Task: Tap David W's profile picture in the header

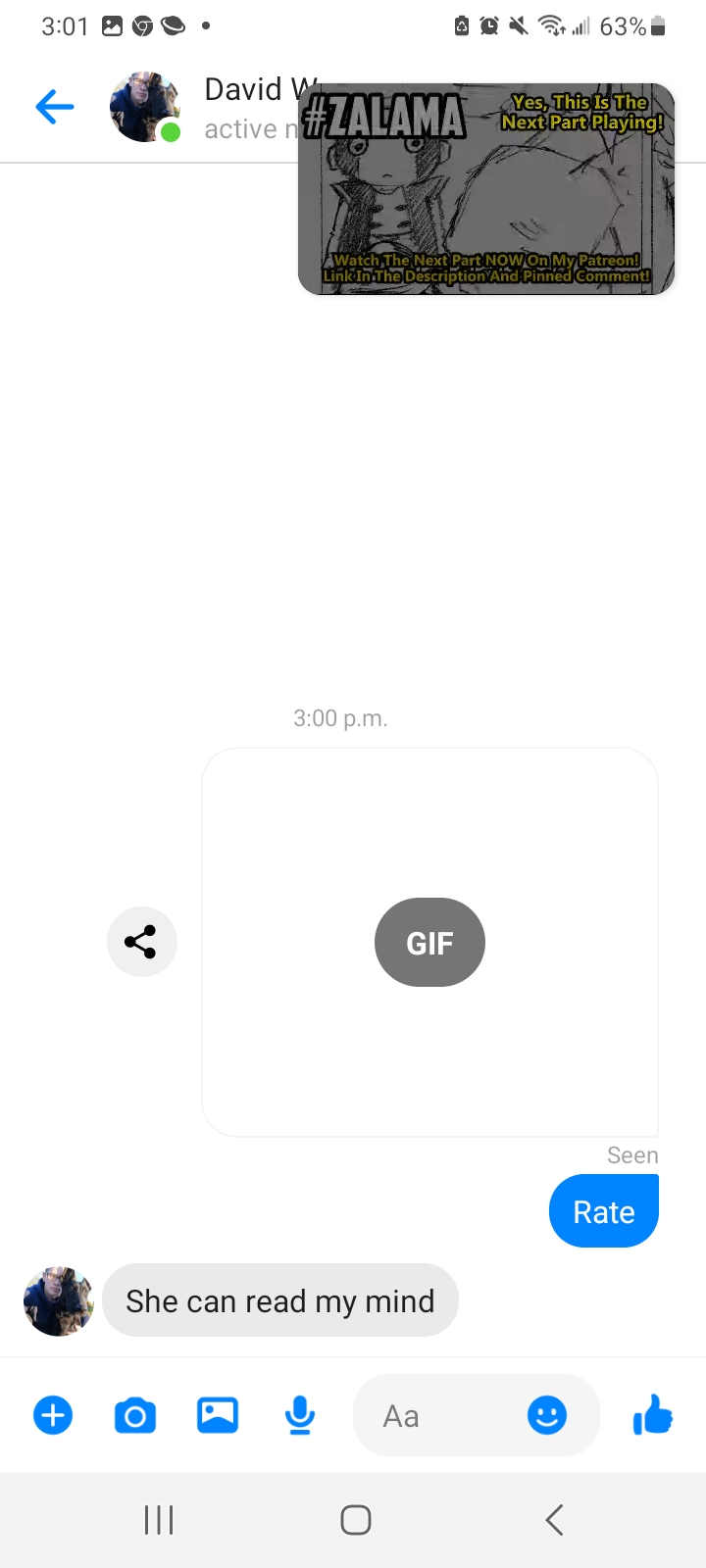Action: click(x=144, y=107)
